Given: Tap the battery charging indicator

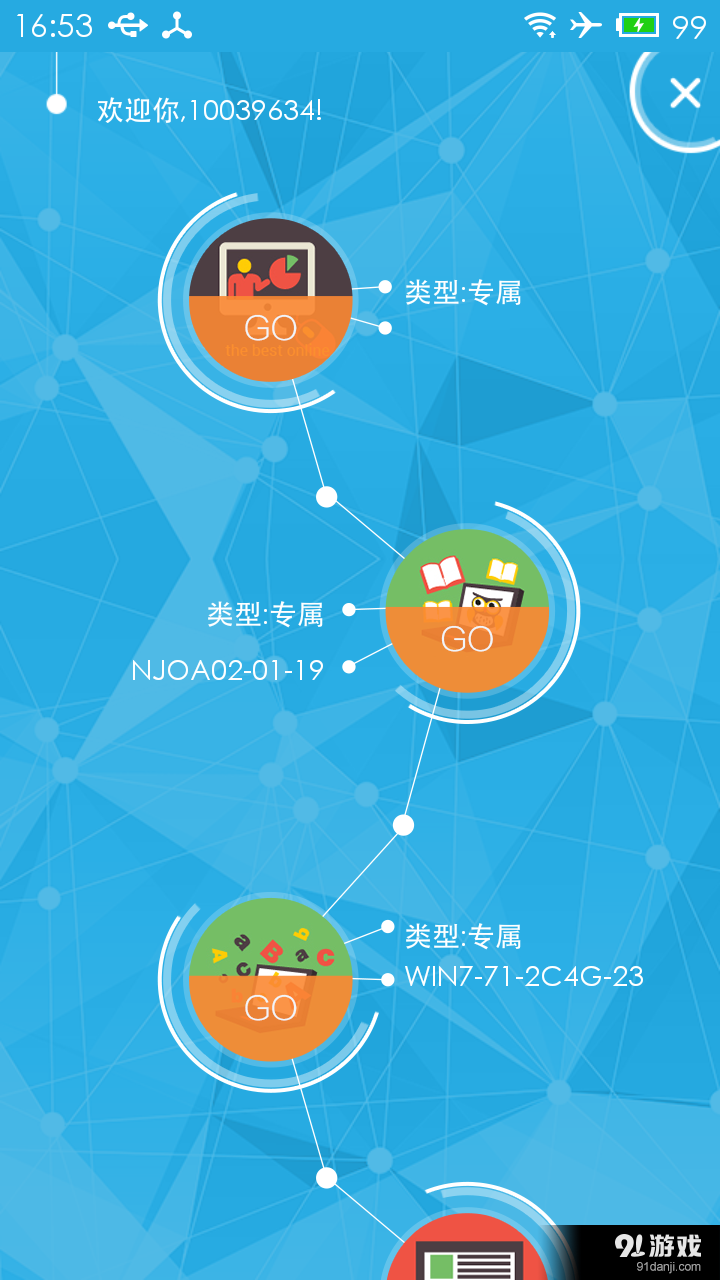Looking at the screenshot, I should (x=640, y=24).
